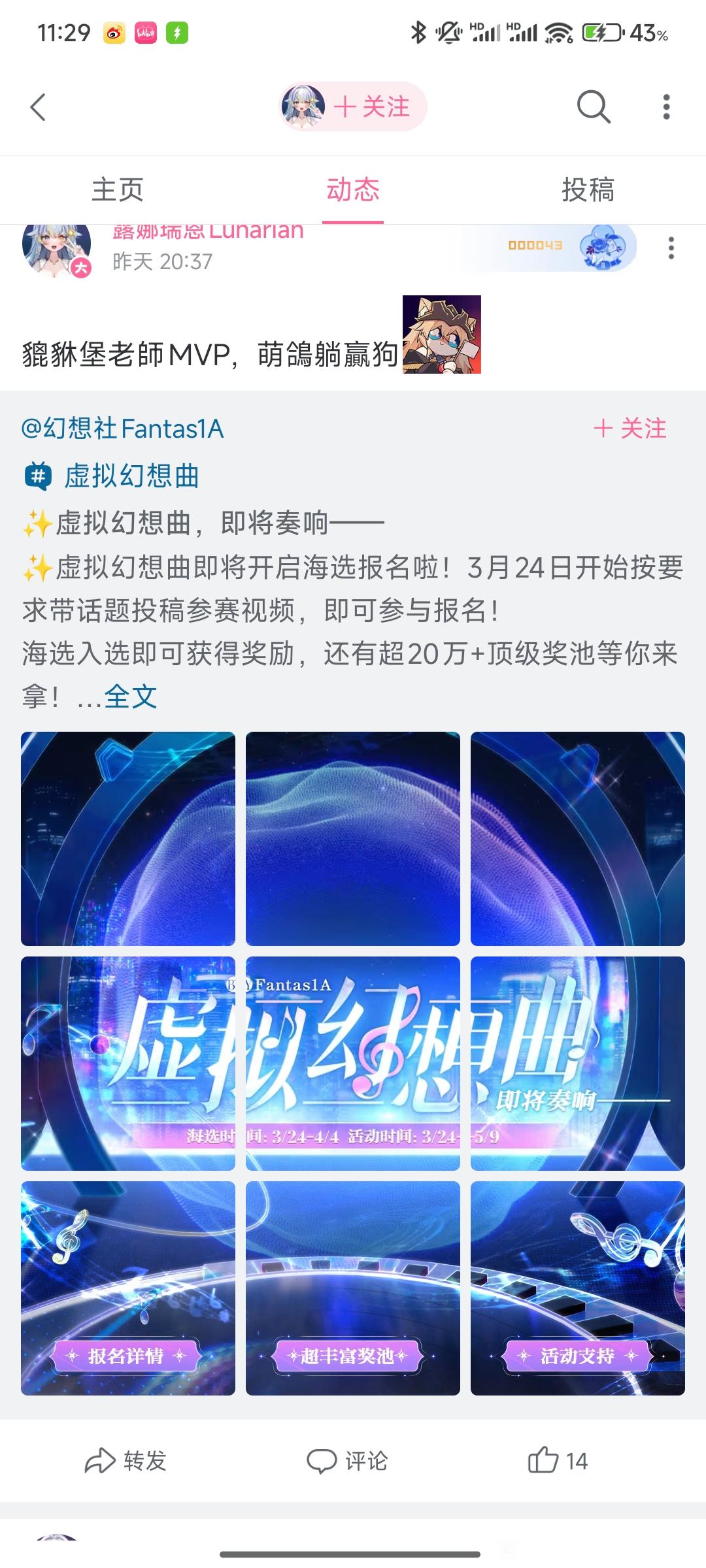Open the search magnifier icon
706x1568 pixels.
(593, 106)
